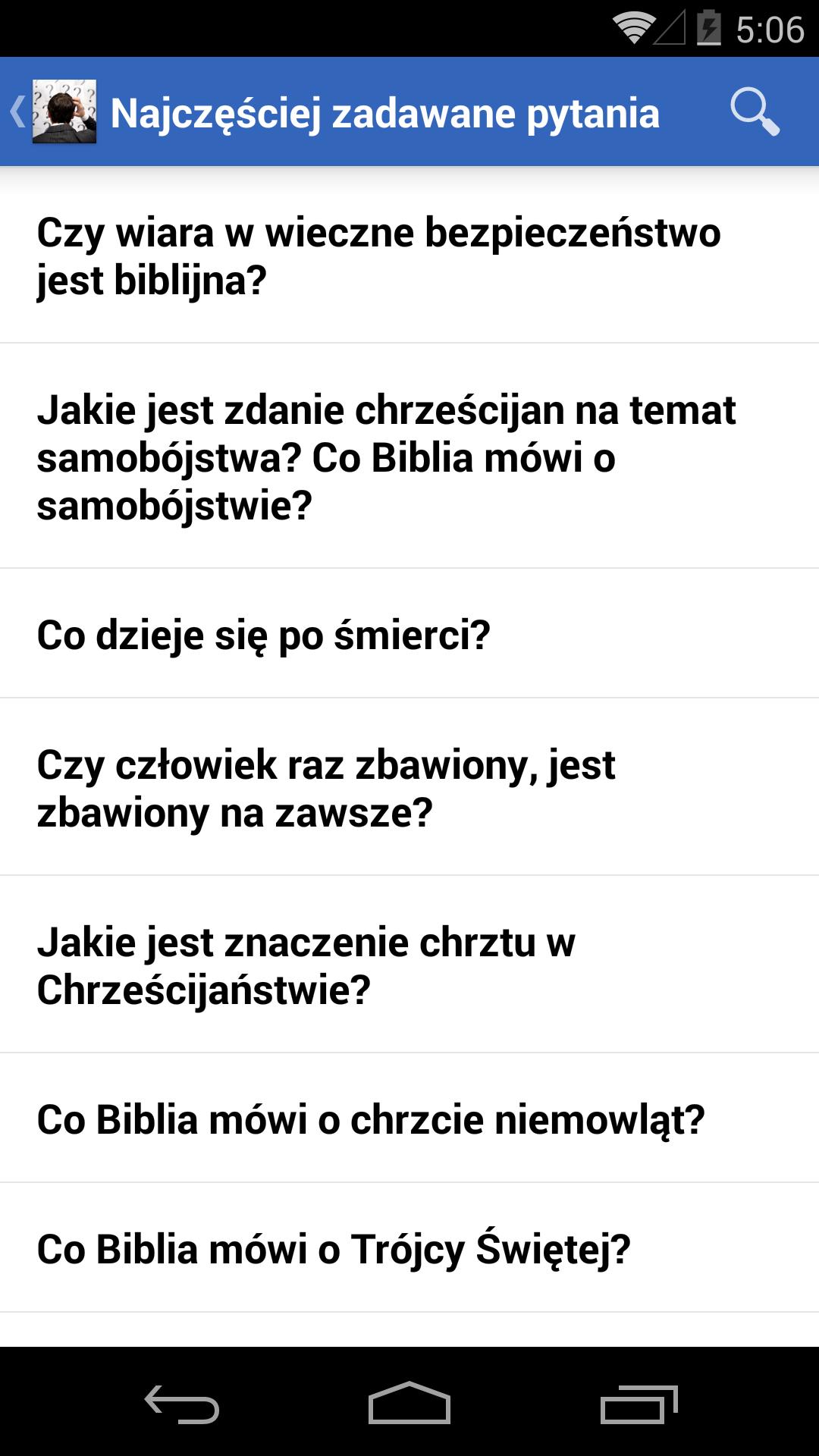The width and height of the screenshot is (819, 1456).
Task: View 'Jakie jest znaczenie chrztu' entry
Action: point(409,965)
